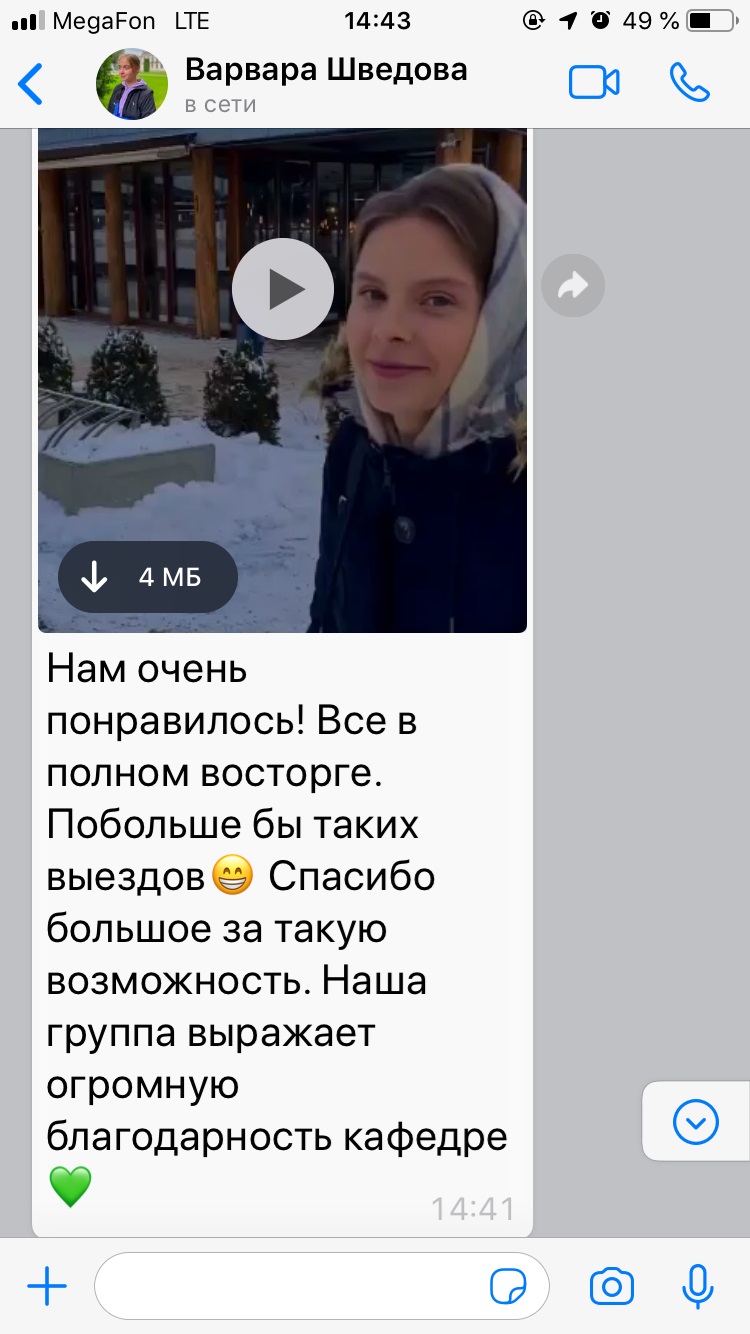This screenshot has height=1334, width=750.
Task: Download the 4 МБ video
Action: [x=148, y=577]
